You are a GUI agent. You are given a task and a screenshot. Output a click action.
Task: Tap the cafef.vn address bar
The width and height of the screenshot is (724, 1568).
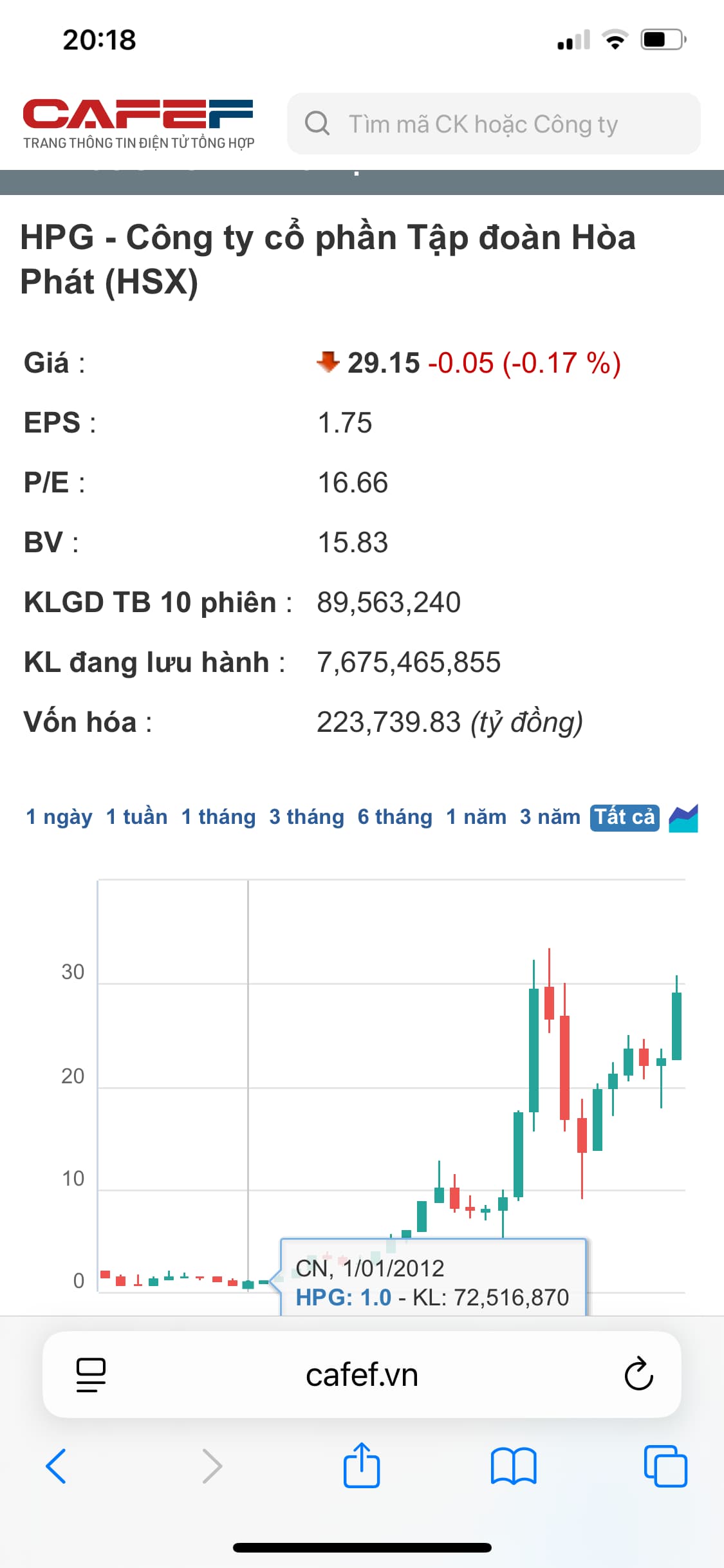point(362,1375)
